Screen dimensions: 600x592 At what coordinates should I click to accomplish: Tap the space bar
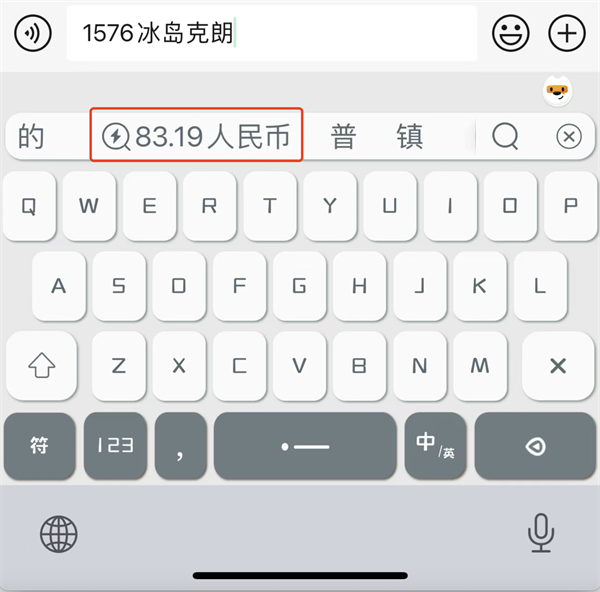305,446
